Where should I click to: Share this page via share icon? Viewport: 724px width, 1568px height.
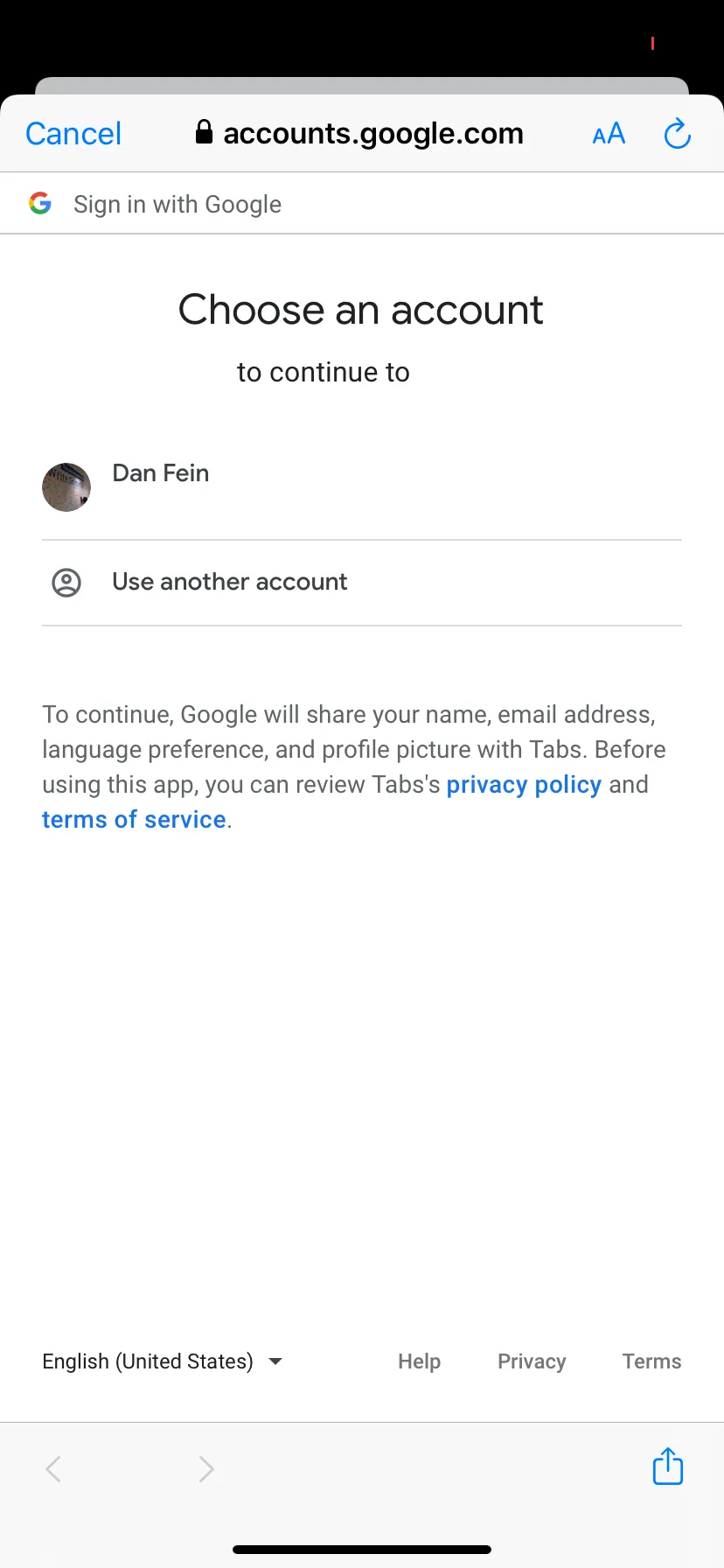tap(668, 1466)
